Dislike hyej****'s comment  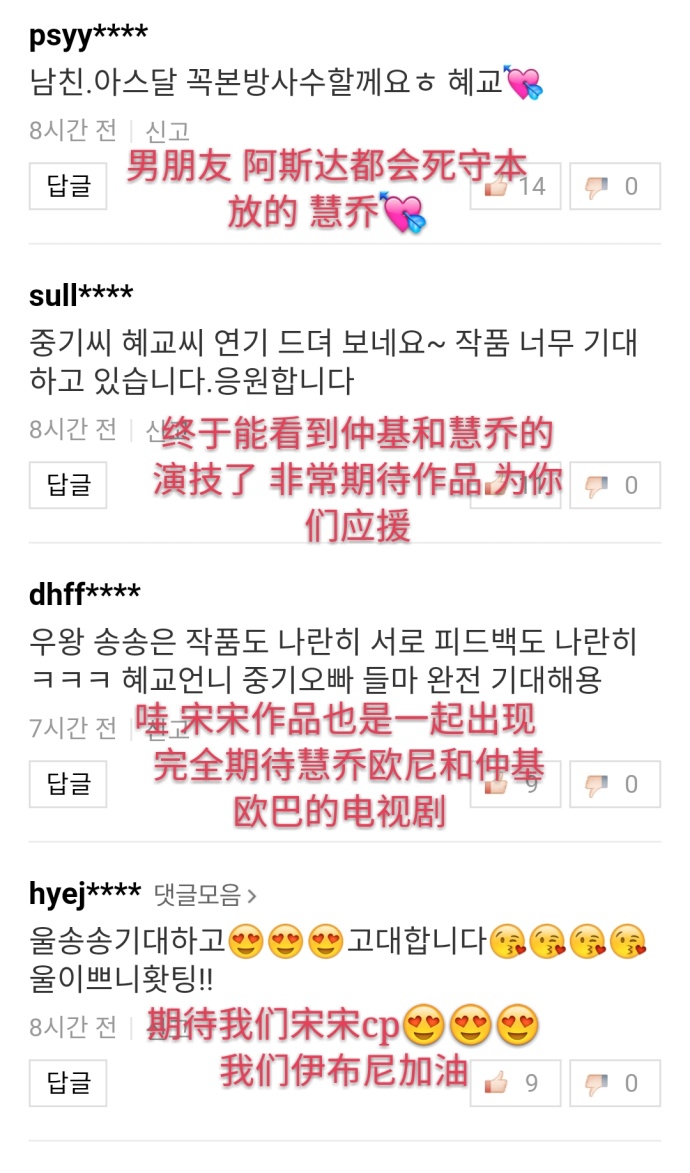click(615, 1083)
